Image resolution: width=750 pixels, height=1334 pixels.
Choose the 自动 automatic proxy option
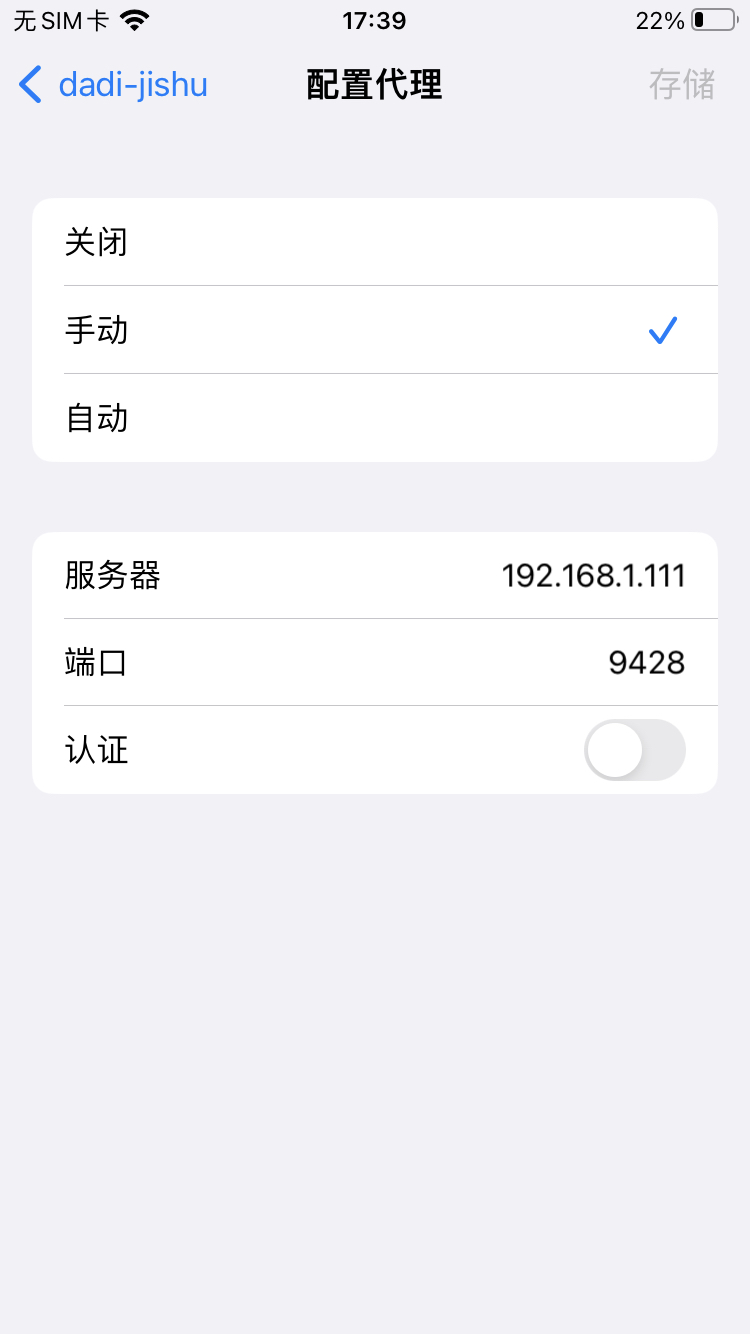point(375,418)
